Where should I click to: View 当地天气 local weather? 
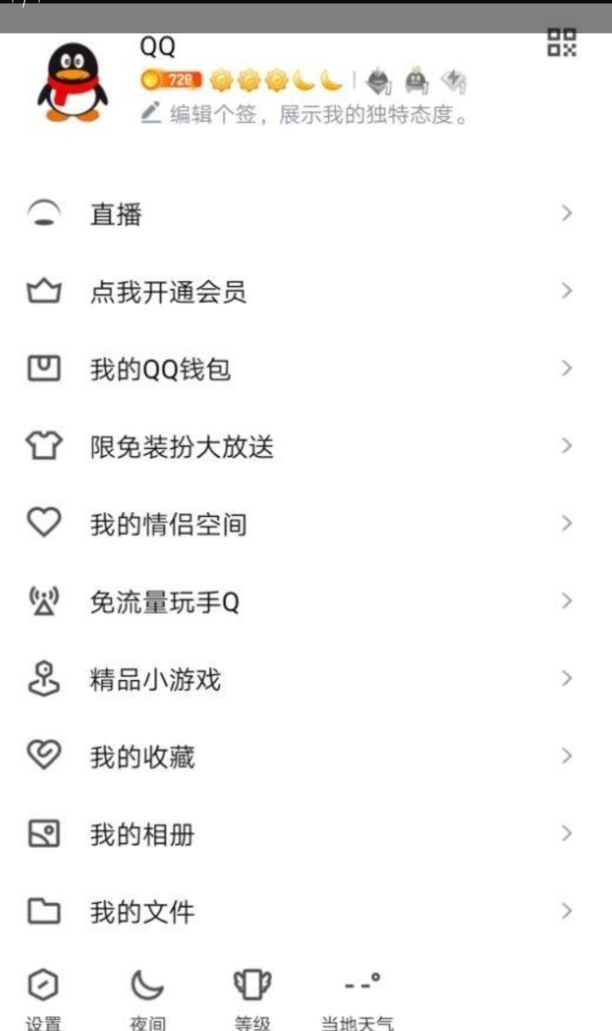[x=357, y=996]
